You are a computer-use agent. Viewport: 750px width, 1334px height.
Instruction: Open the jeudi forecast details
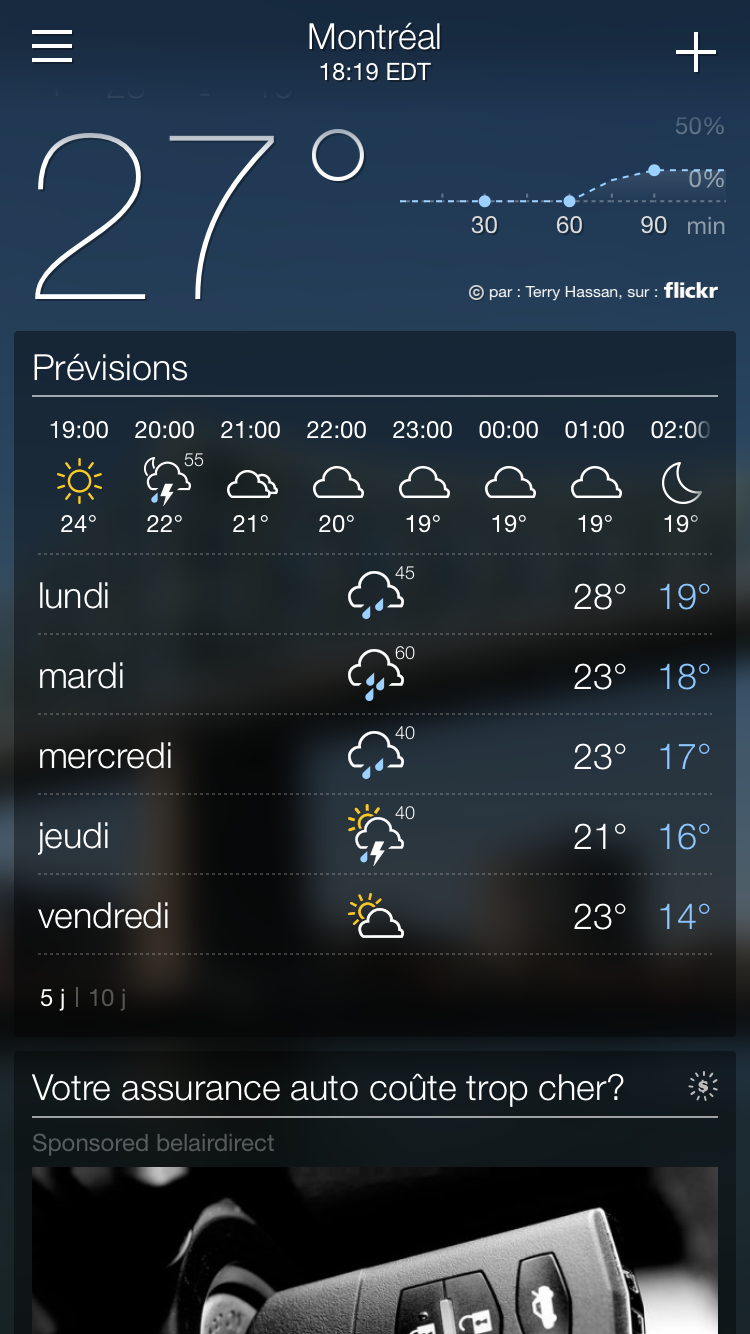[374, 836]
